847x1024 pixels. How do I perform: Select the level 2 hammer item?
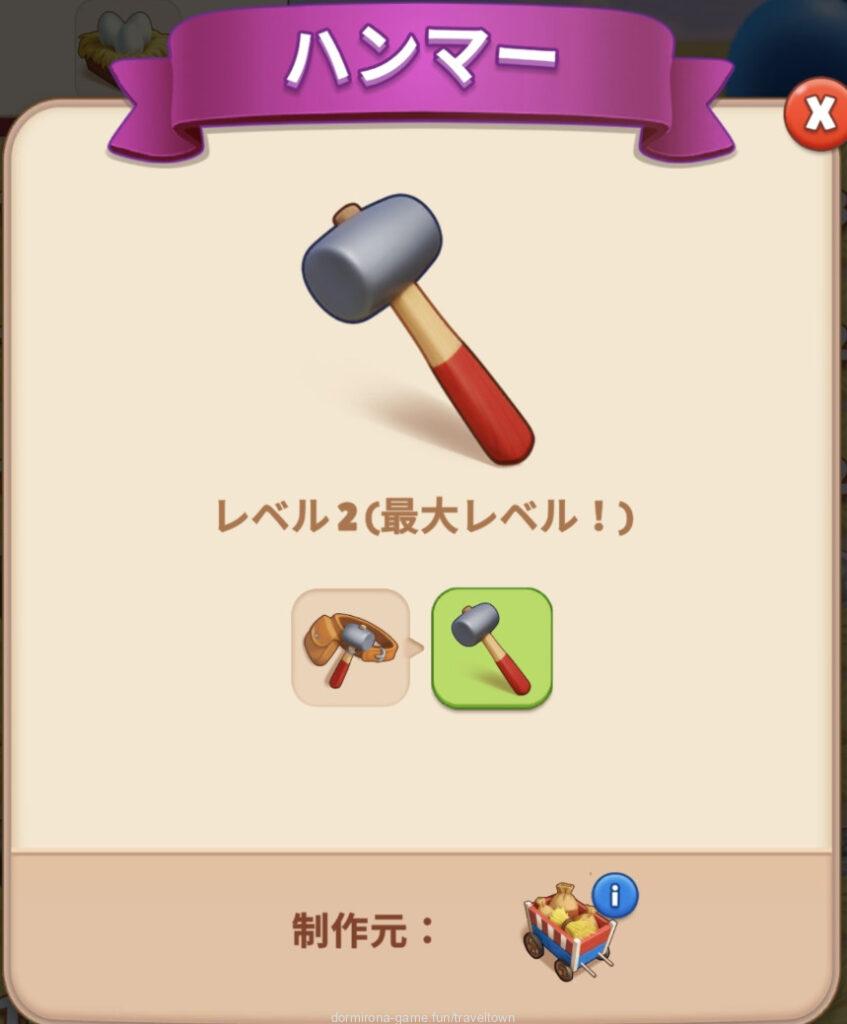pyautogui.click(x=491, y=648)
